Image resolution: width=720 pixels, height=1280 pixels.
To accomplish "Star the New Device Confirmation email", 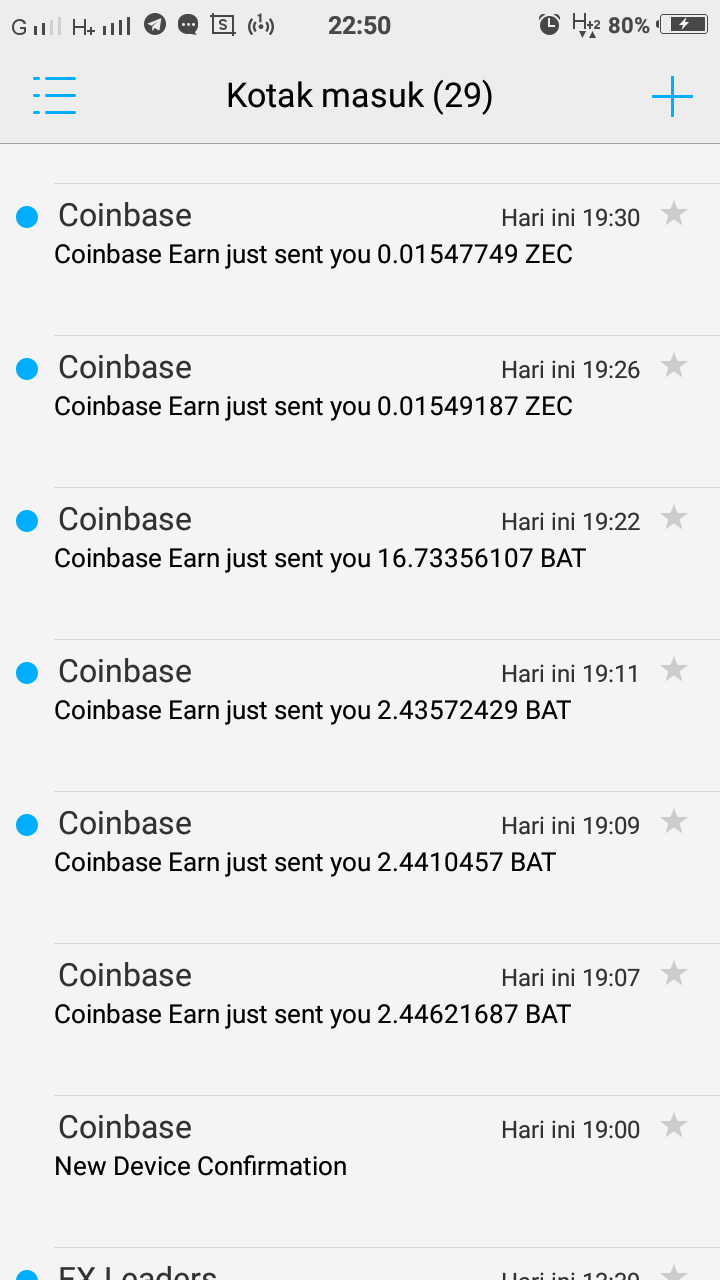I will pos(674,1125).
